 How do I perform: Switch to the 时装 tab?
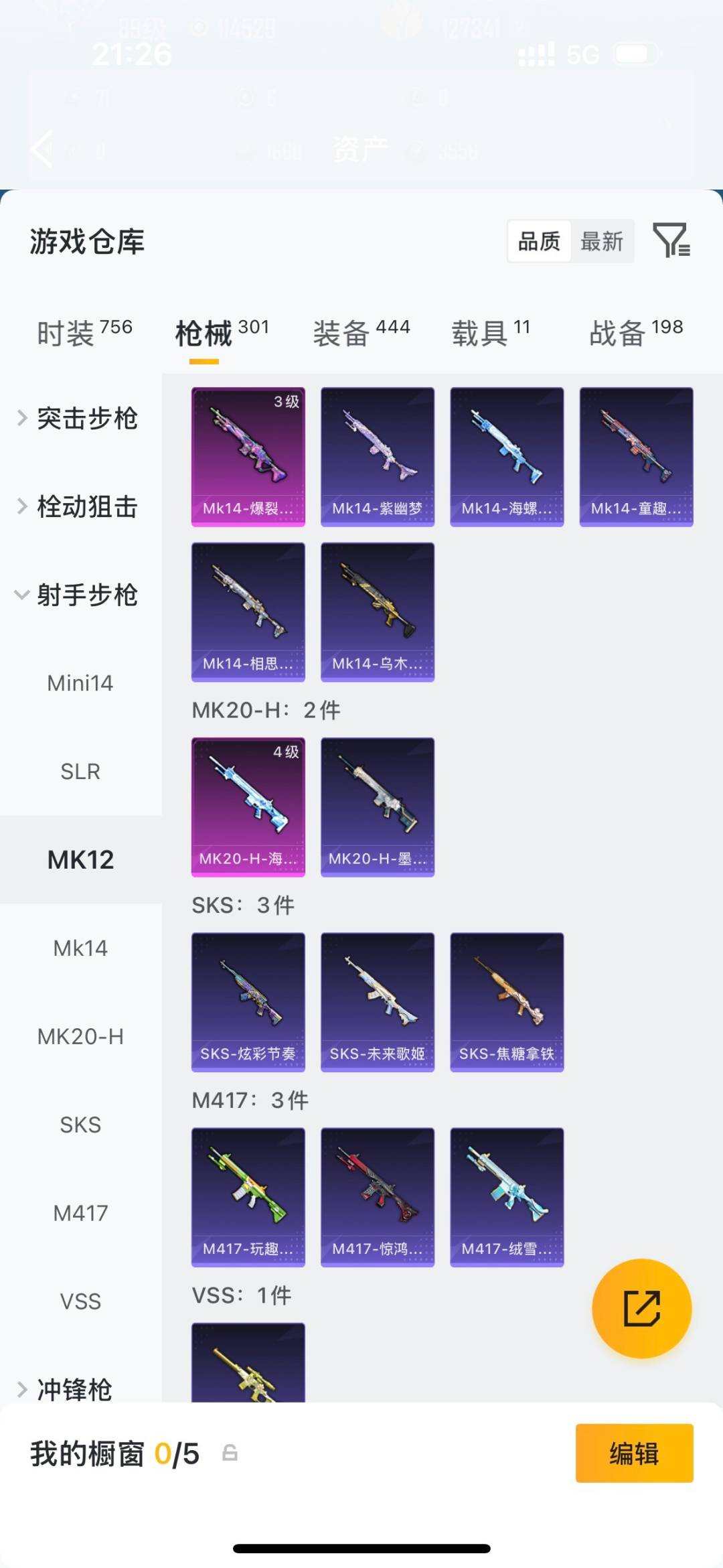point(84,332)
